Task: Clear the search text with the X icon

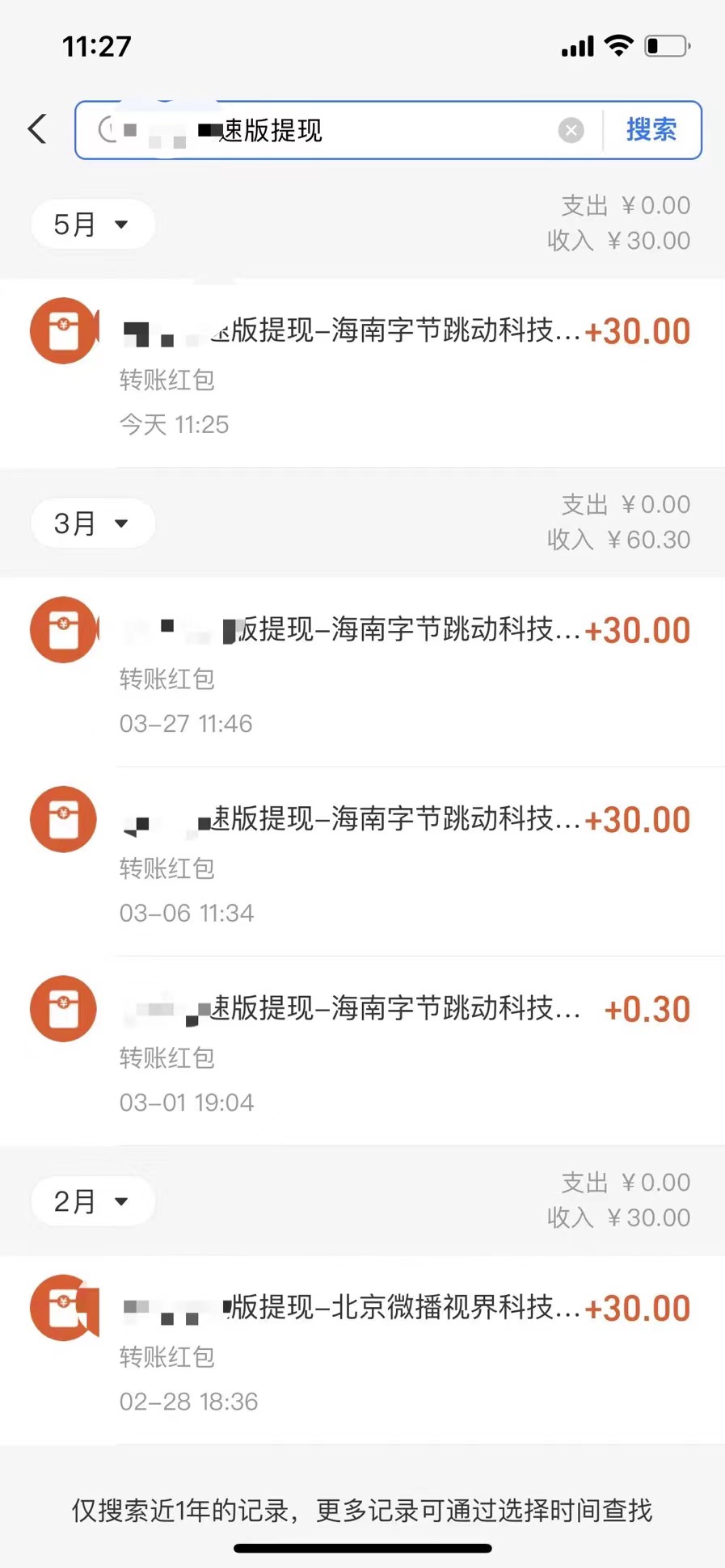Action: tap(571, 130)
